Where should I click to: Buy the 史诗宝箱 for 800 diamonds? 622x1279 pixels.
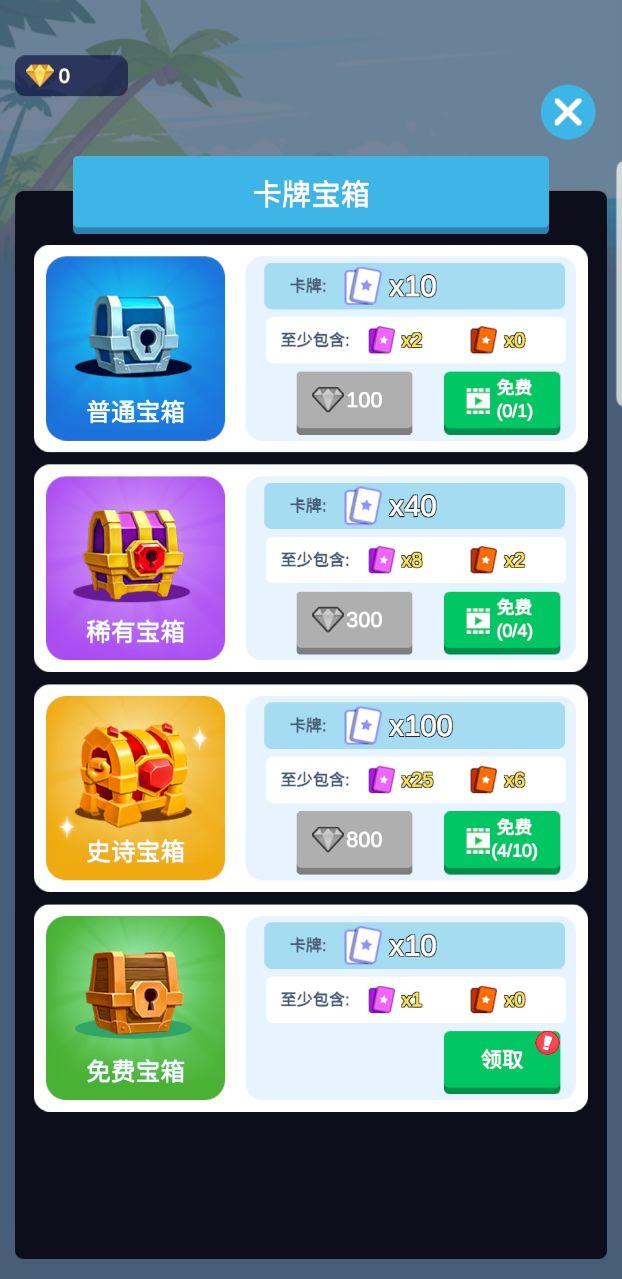354,840
